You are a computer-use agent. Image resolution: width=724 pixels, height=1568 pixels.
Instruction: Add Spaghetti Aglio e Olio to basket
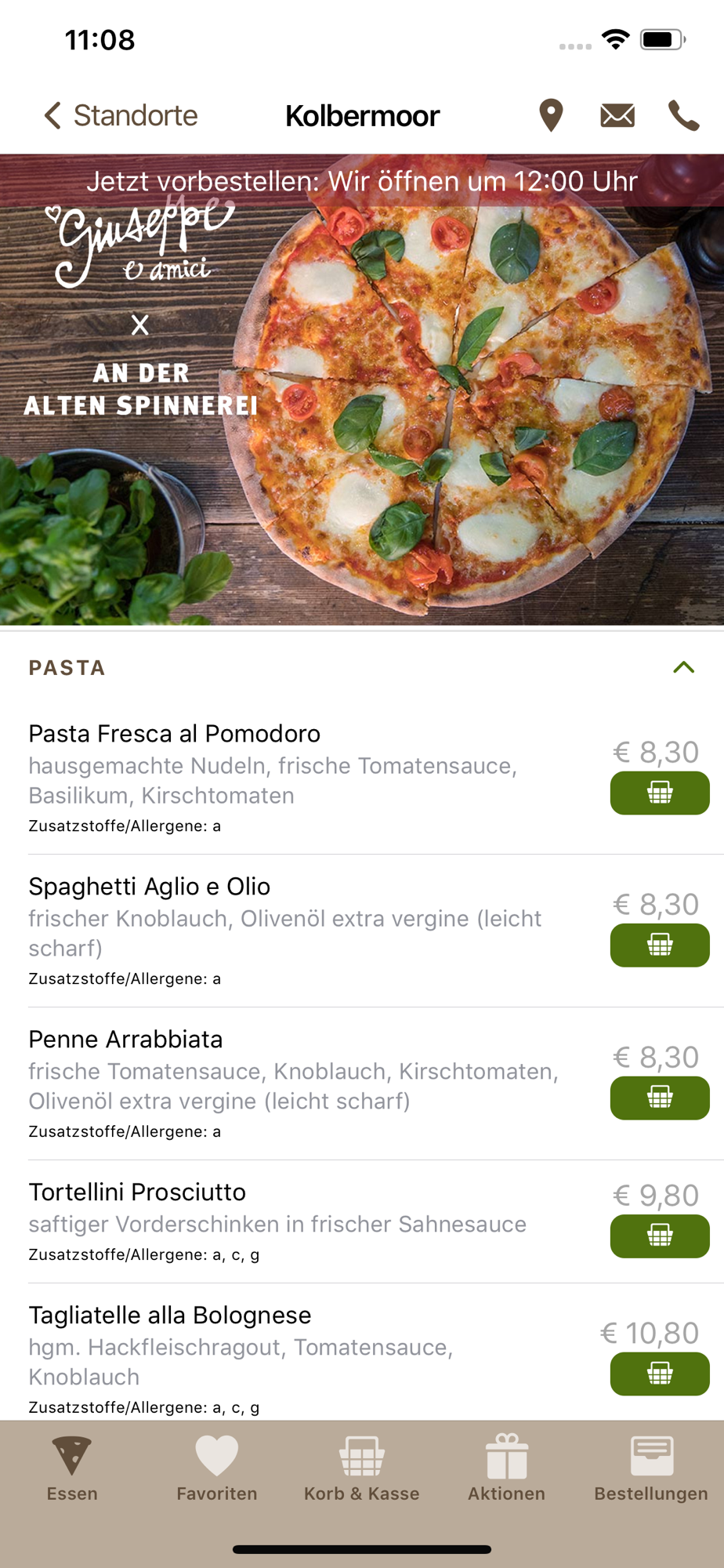tap(660, 945)
